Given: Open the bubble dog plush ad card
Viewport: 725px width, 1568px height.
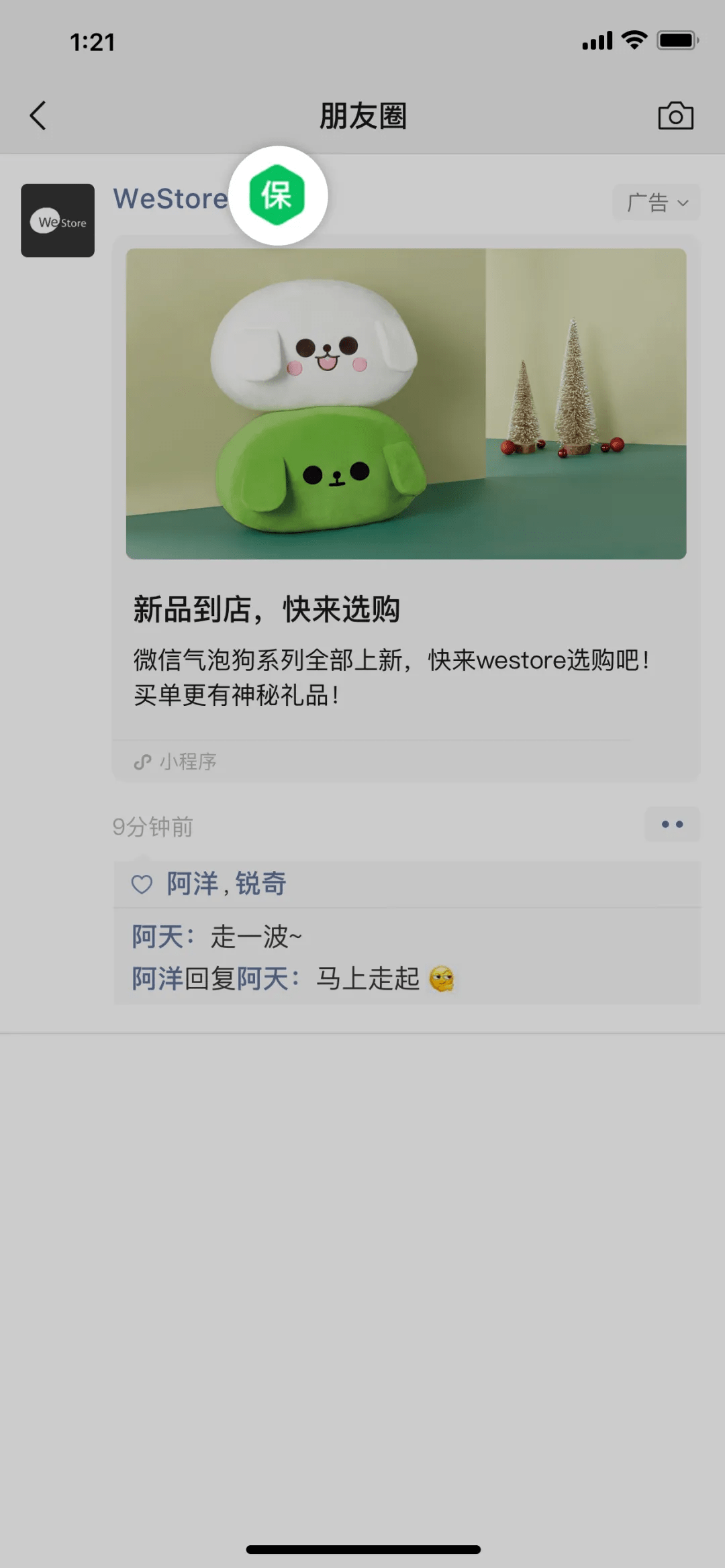Looking at the screenshot, I should pos(406,507).
